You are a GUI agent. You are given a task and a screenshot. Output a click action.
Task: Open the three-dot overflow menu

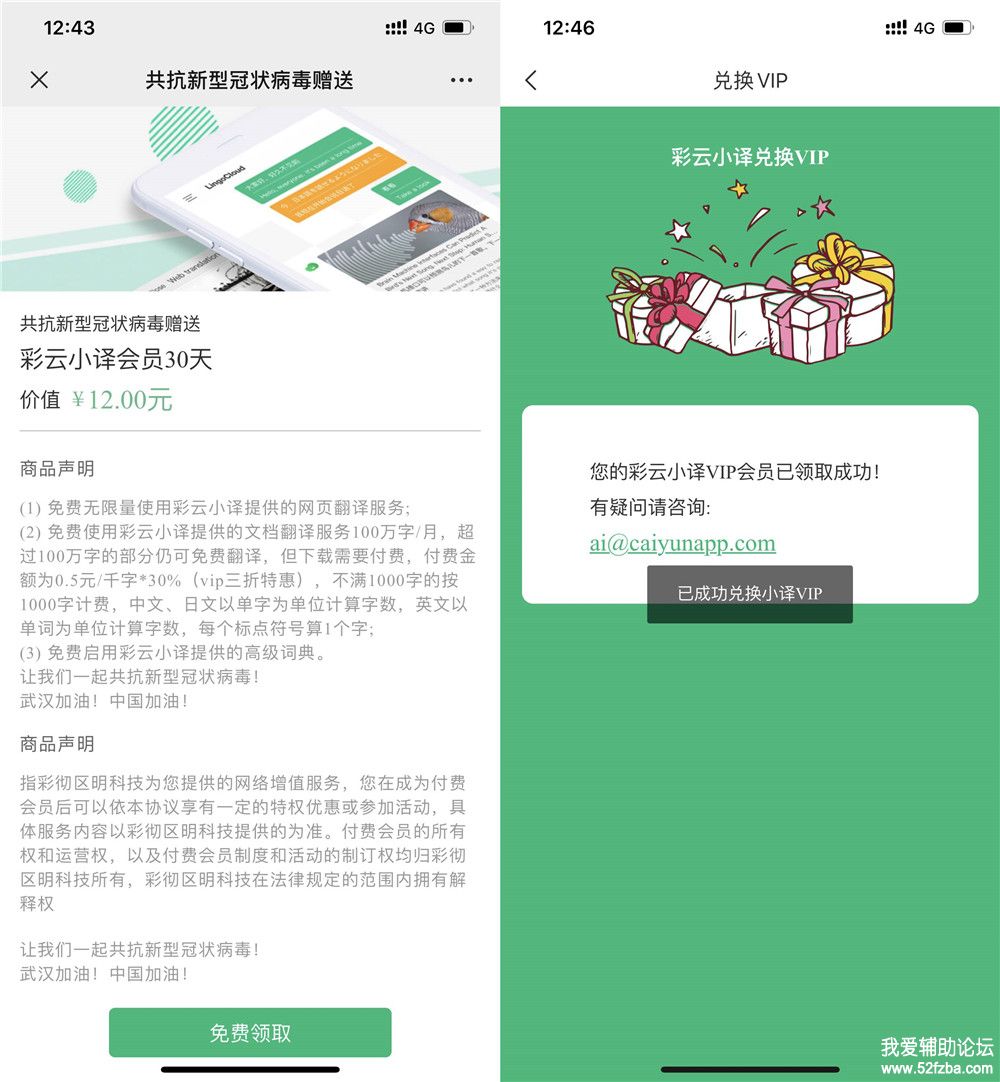(461, 80)
